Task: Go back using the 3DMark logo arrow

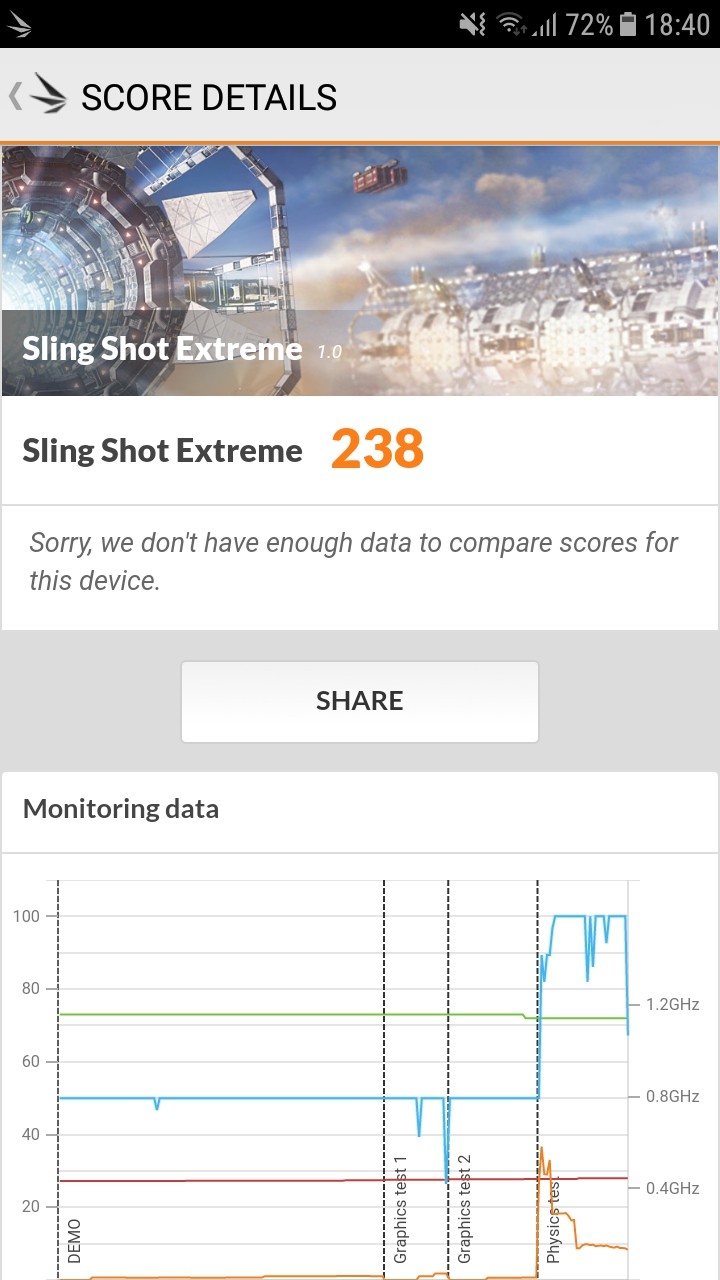Action: click(x=38, y=96)
